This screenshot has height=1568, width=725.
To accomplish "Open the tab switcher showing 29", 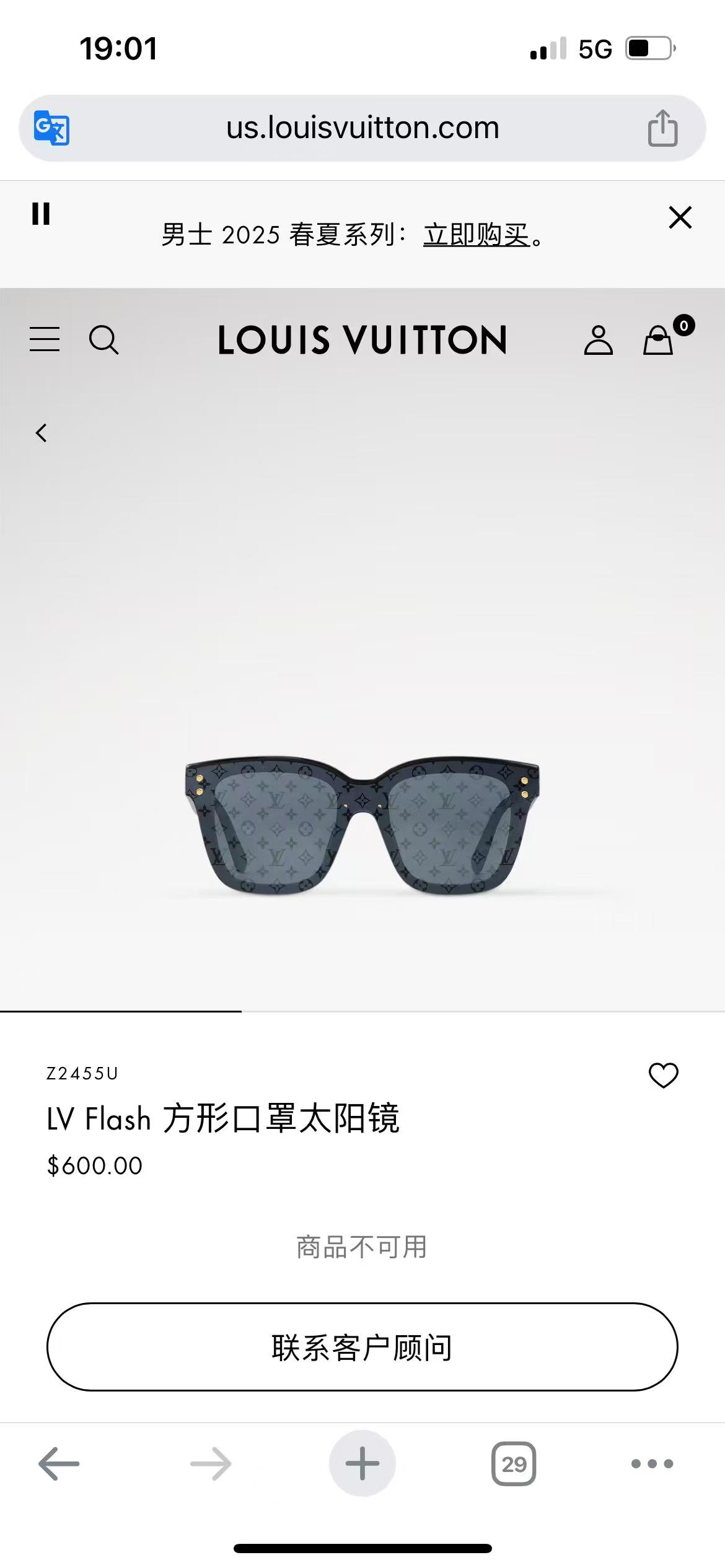I will 514,1464.
